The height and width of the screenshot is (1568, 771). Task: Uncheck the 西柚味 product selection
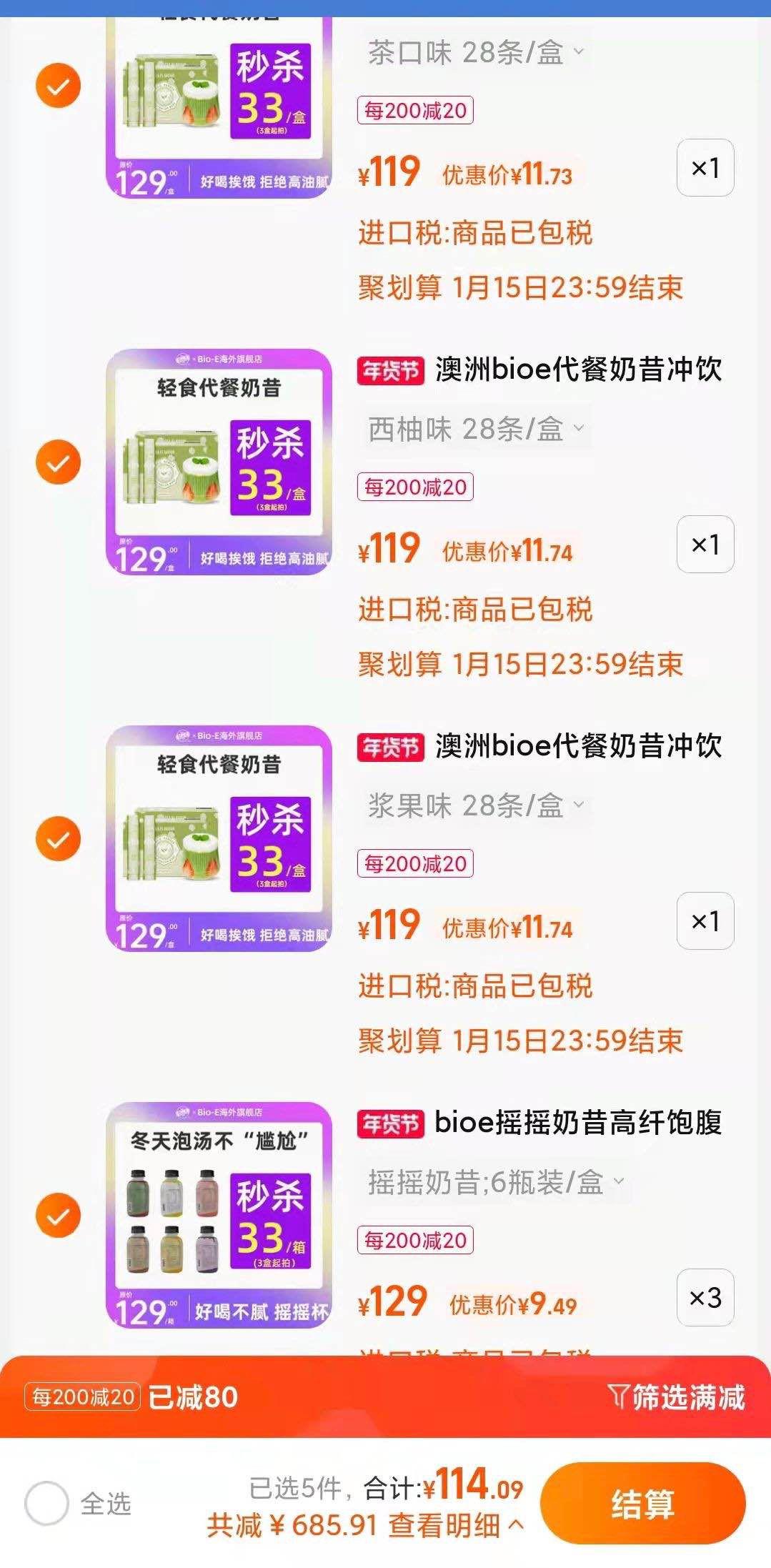tap(56, 463)
